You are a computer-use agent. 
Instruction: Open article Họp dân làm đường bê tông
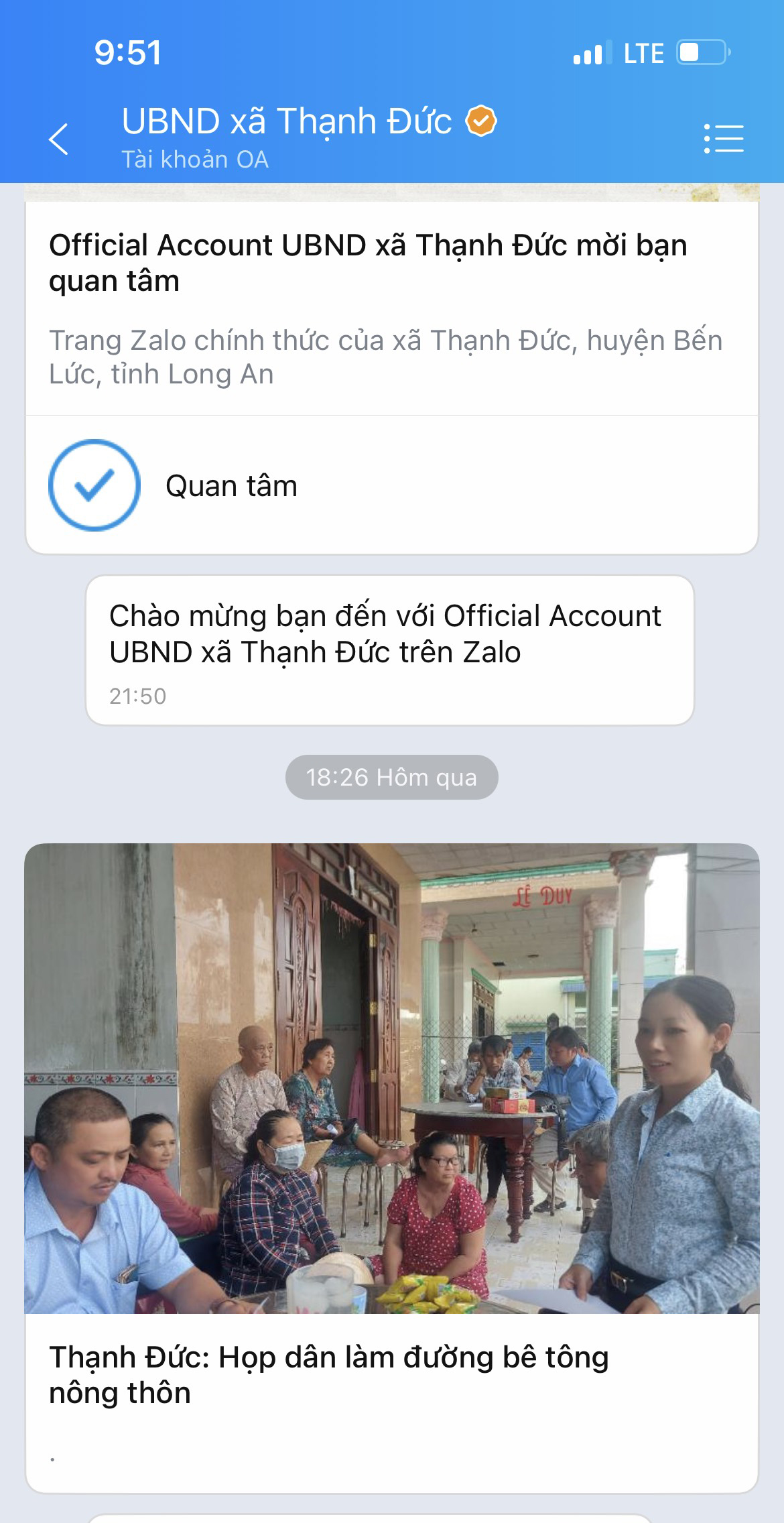(391, 1166)
